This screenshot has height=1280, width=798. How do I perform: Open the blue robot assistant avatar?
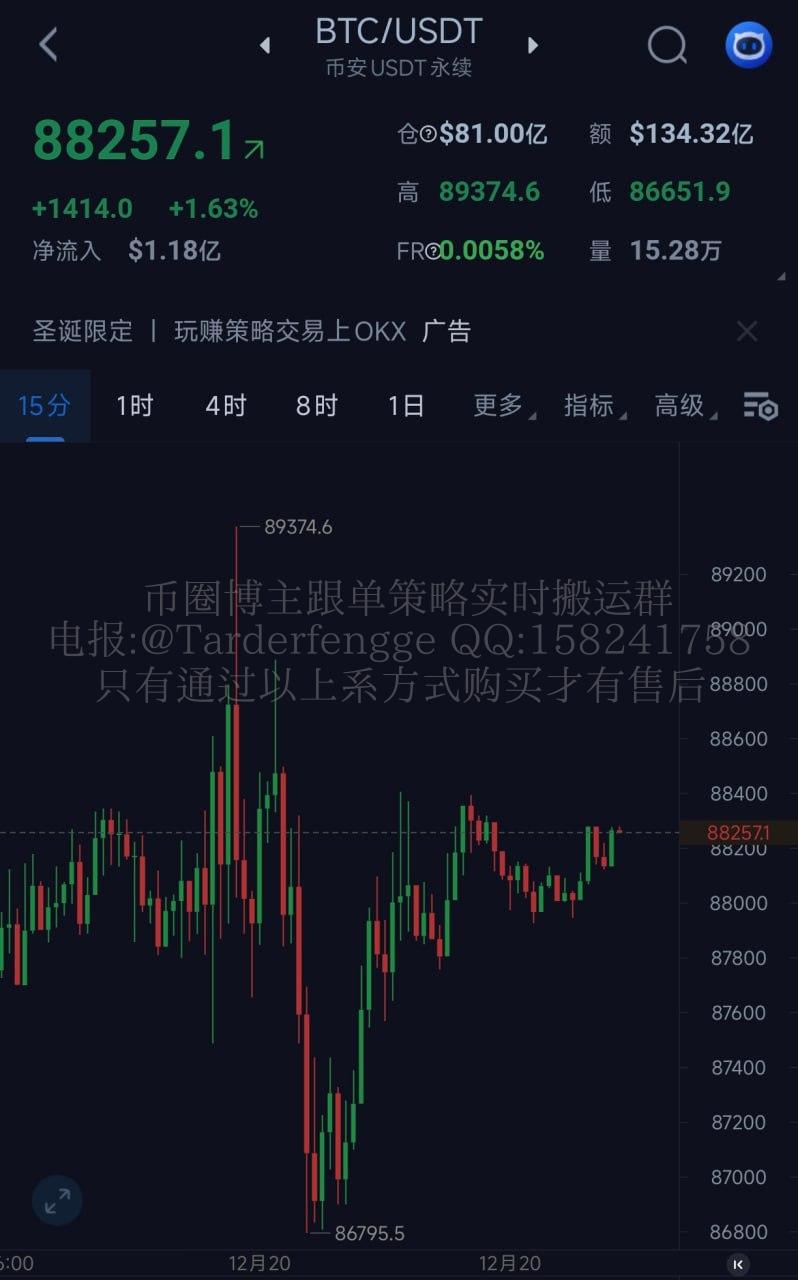pos(748,45)
